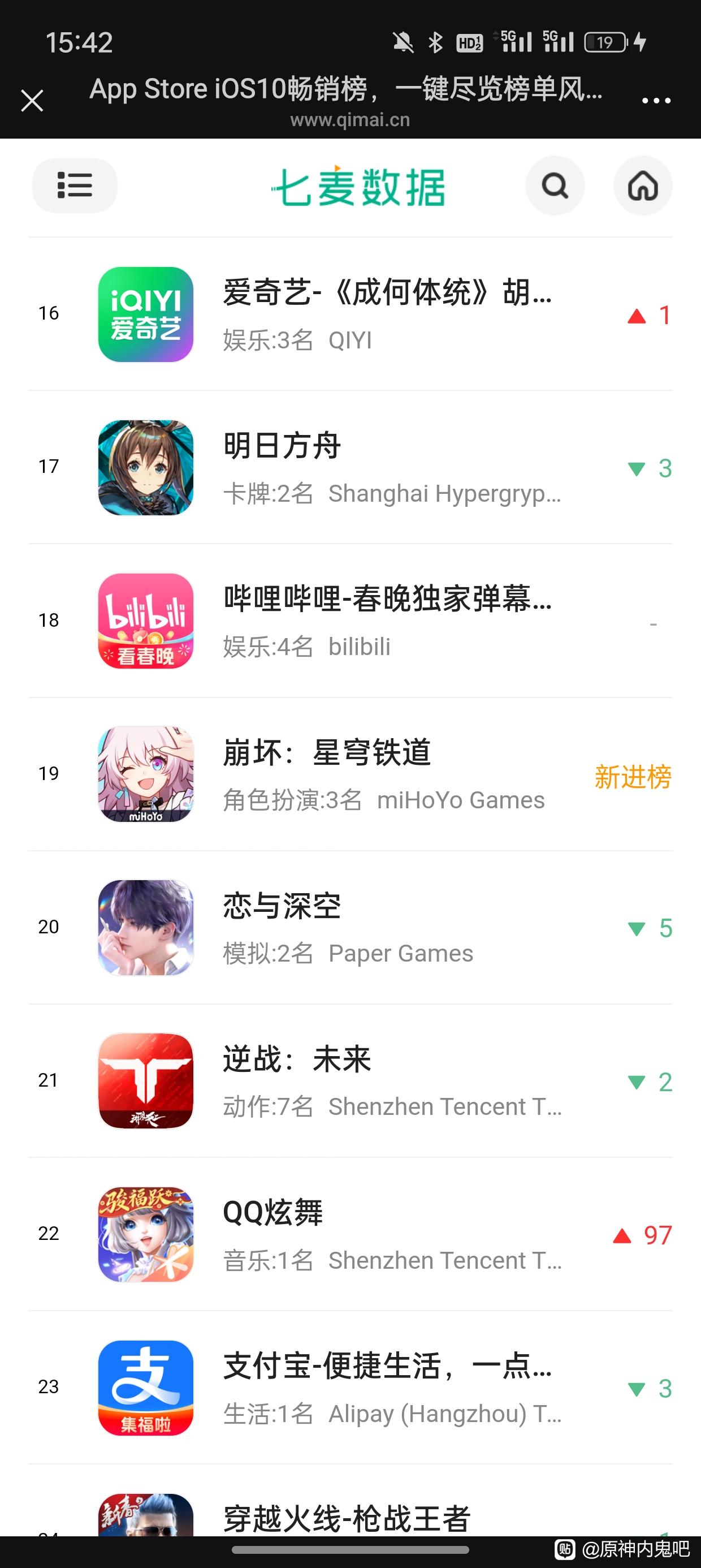Go to the Qimai home page
The image size is (701, 1568).
[x=643, y=186]
